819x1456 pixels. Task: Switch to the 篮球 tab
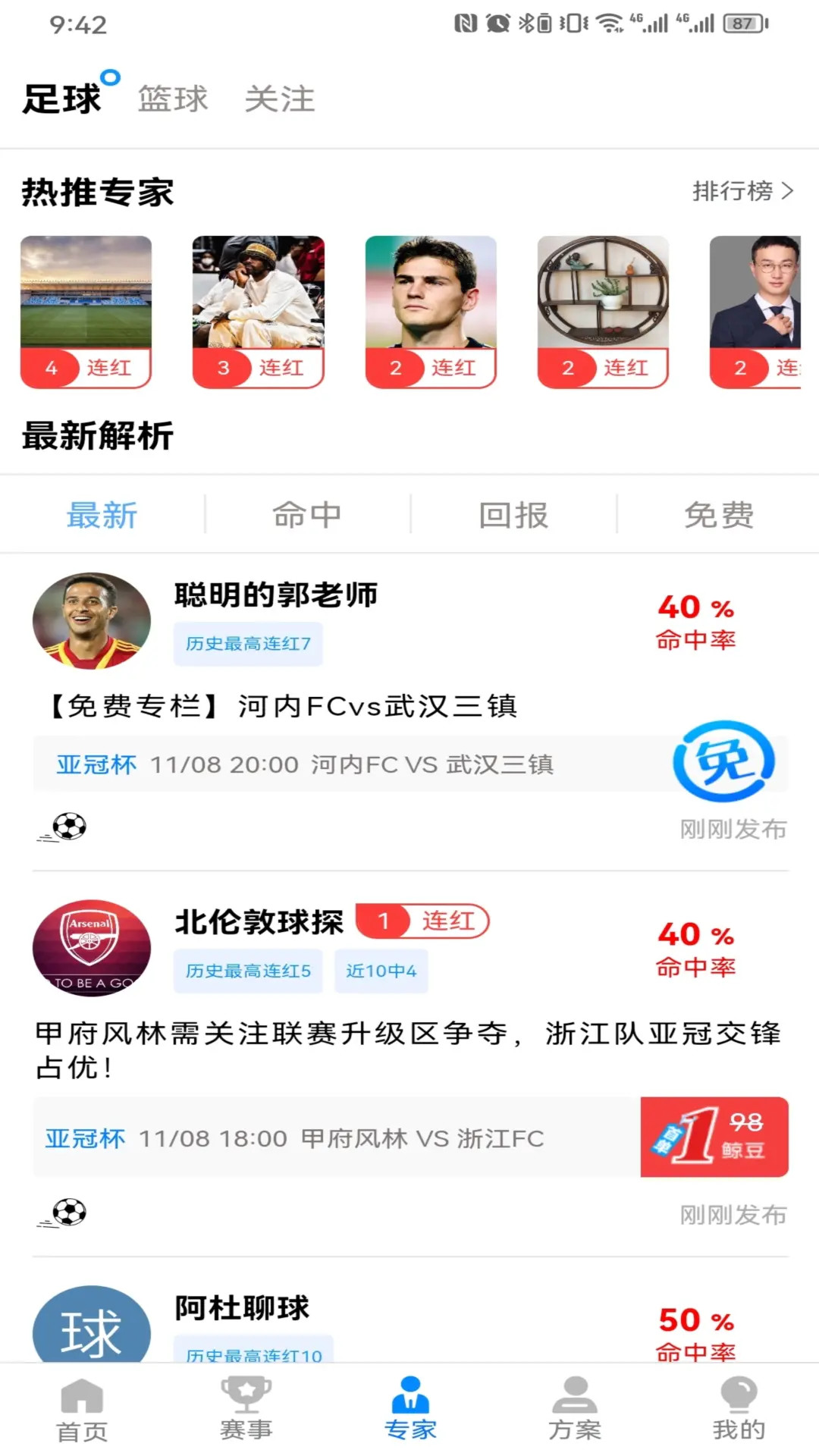173,99
